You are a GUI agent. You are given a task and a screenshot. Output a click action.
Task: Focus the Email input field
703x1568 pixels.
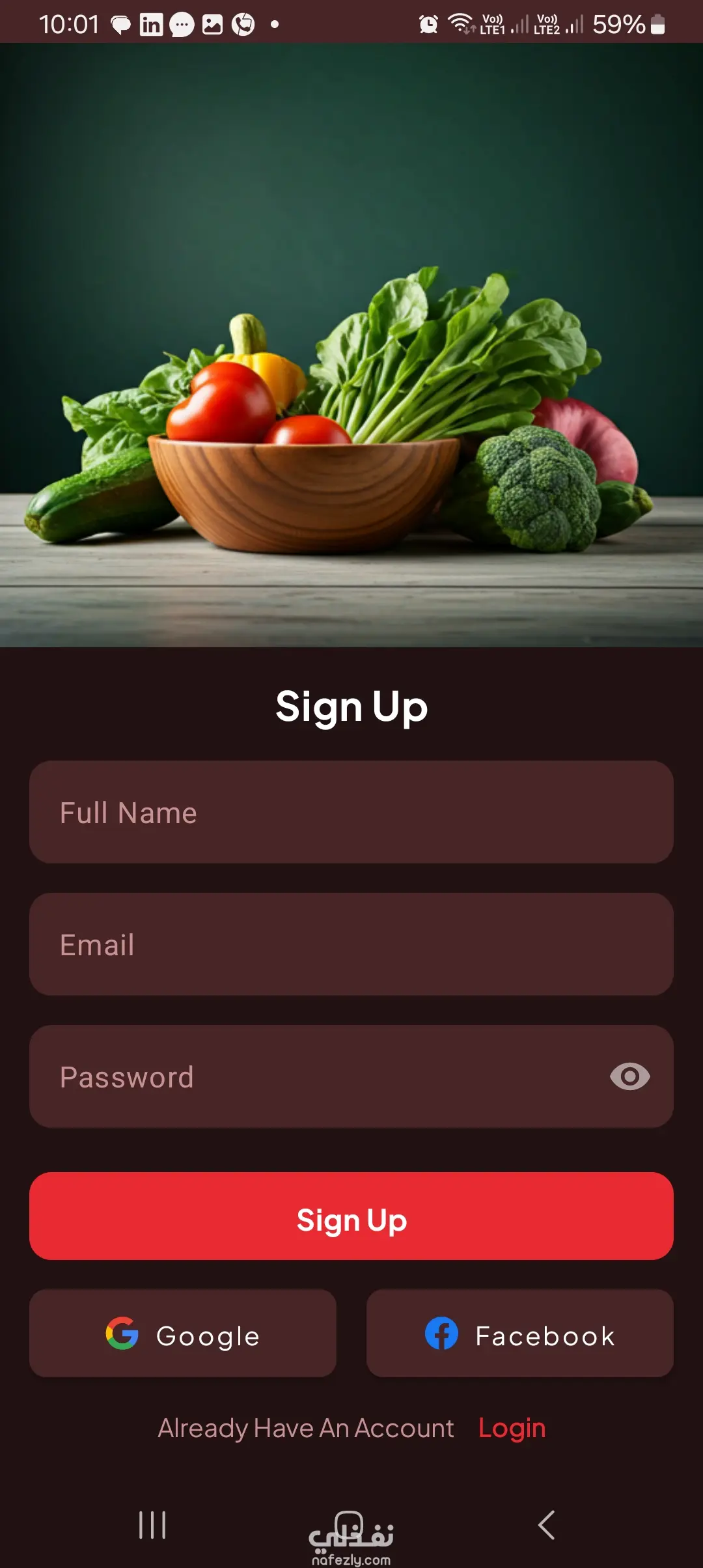click(351, 944)
